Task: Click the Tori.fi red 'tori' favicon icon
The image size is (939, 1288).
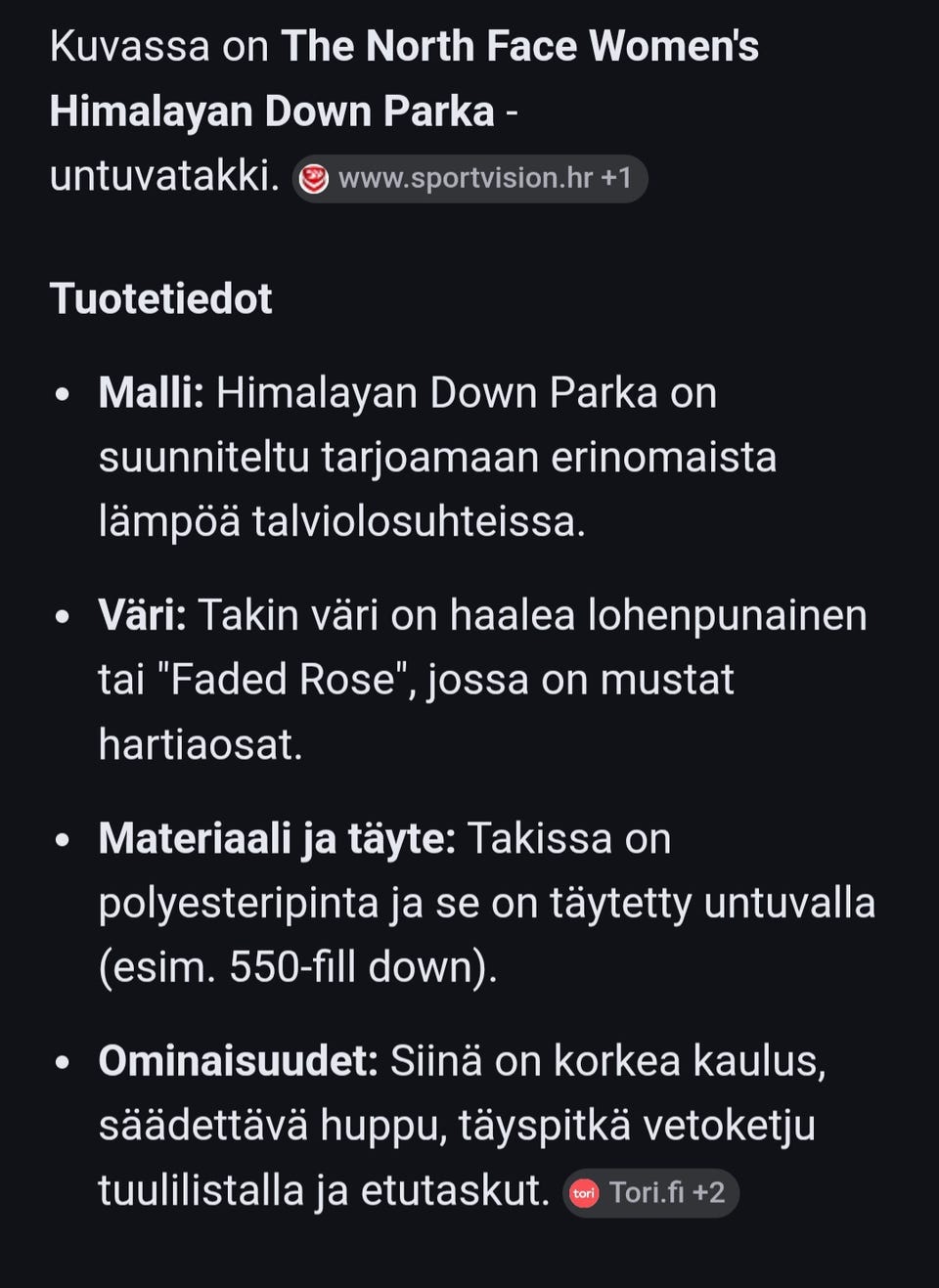Action: 584,1193
